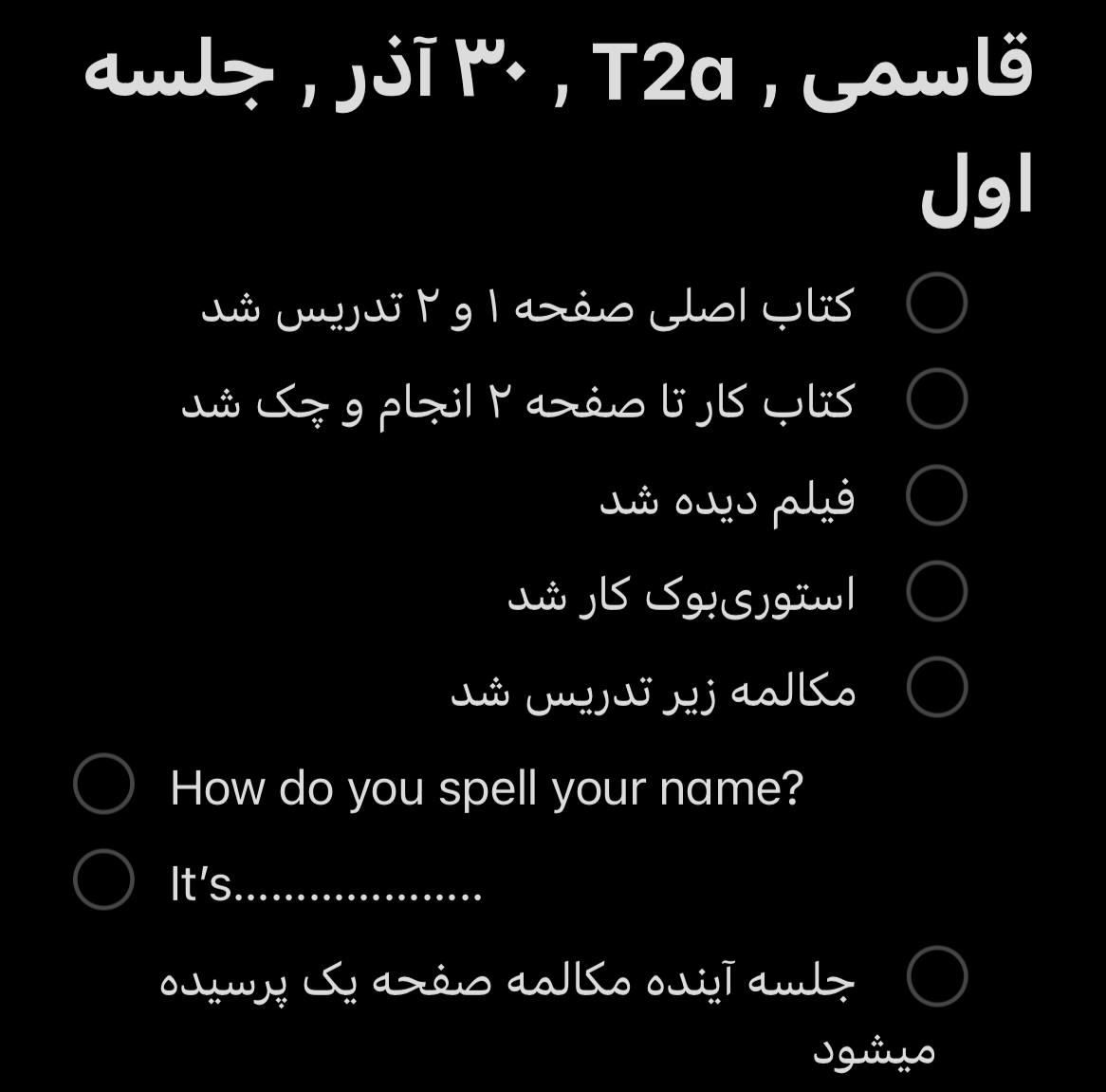Mark 'کتاب کار تا صفحه ۲' item as done

(x=937, y=399)
